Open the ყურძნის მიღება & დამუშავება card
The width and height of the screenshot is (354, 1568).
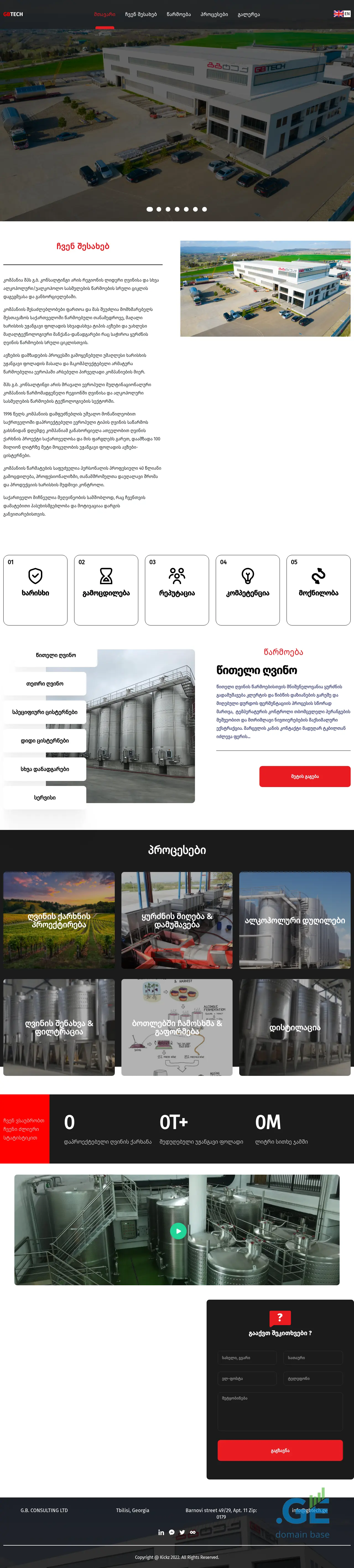click(x=177, y=920)
